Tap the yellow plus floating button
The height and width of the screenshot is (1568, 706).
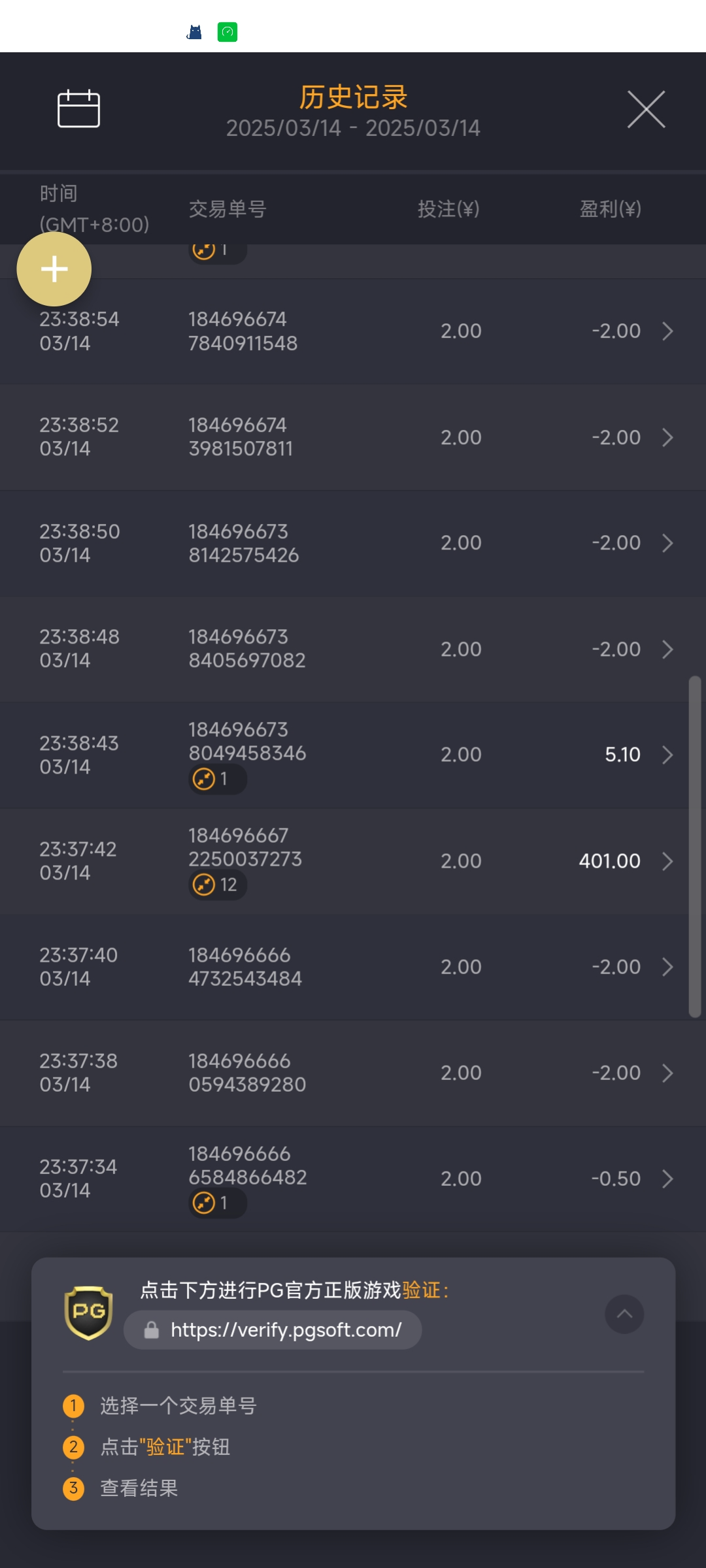pos(54,269)
